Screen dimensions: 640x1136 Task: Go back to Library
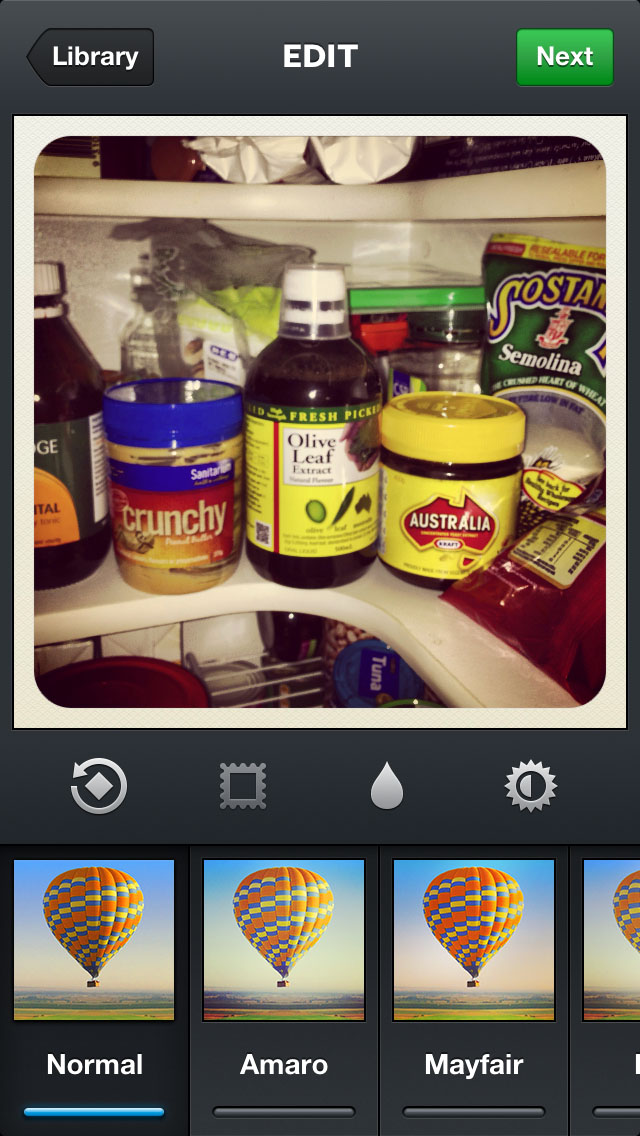point(92,57)
